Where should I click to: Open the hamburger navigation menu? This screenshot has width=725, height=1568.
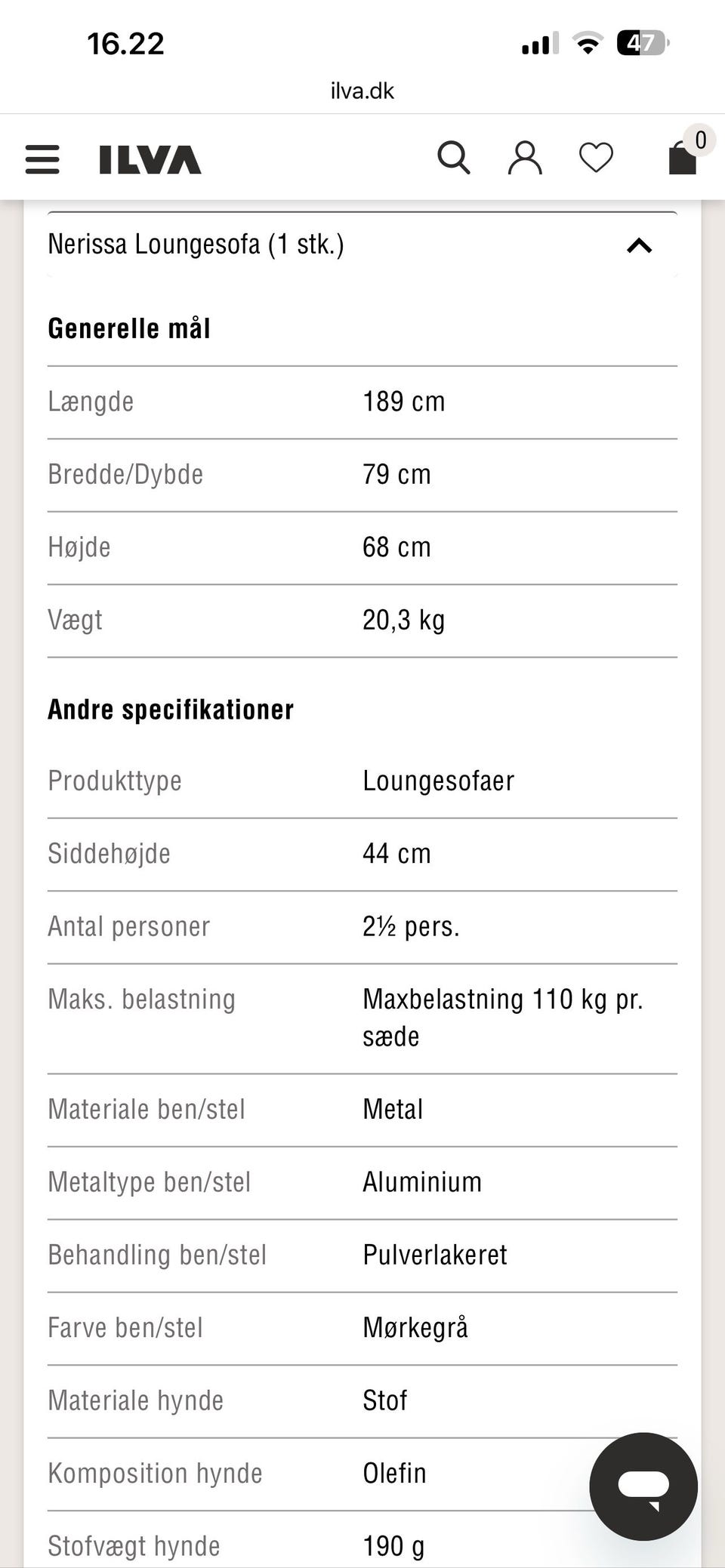coord(42,159)
